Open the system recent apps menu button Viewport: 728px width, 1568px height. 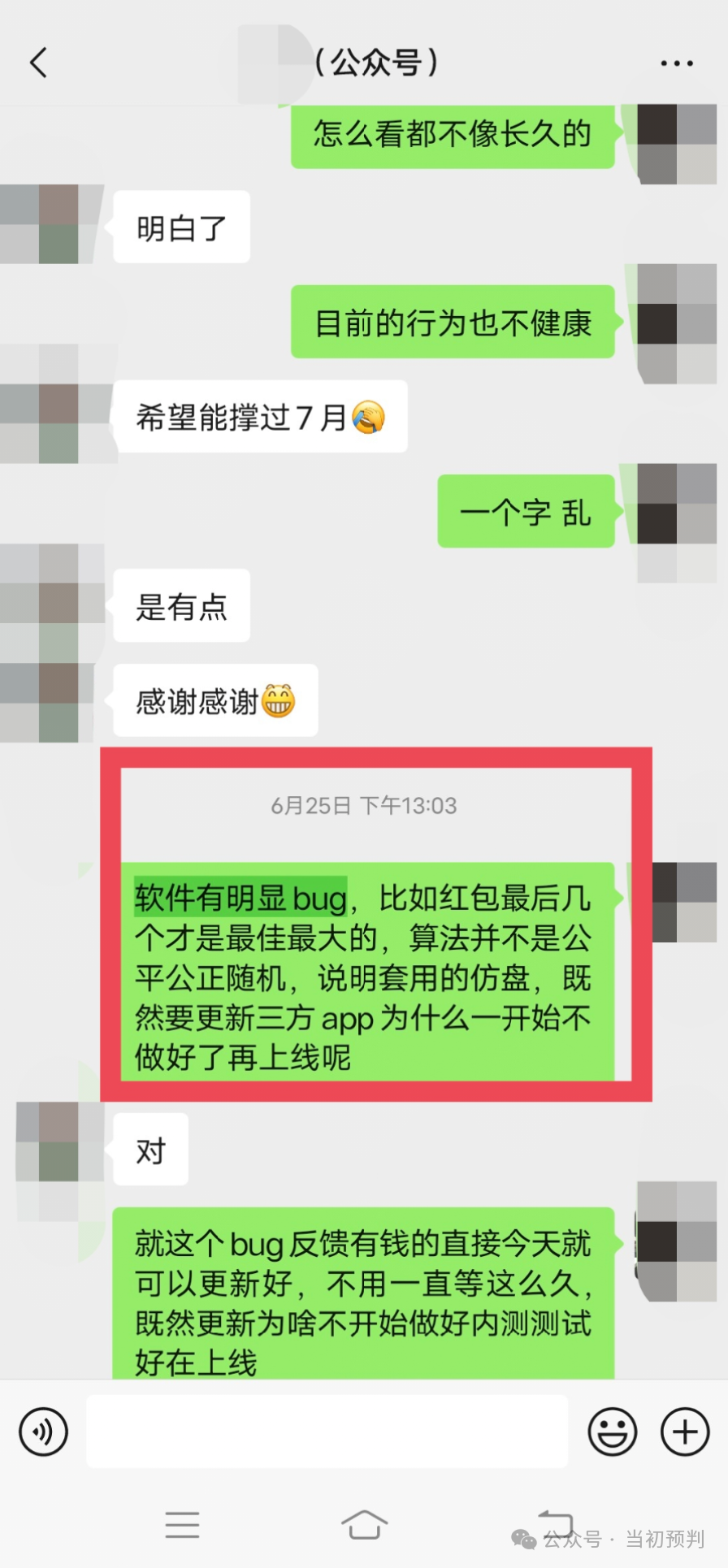182,1524
